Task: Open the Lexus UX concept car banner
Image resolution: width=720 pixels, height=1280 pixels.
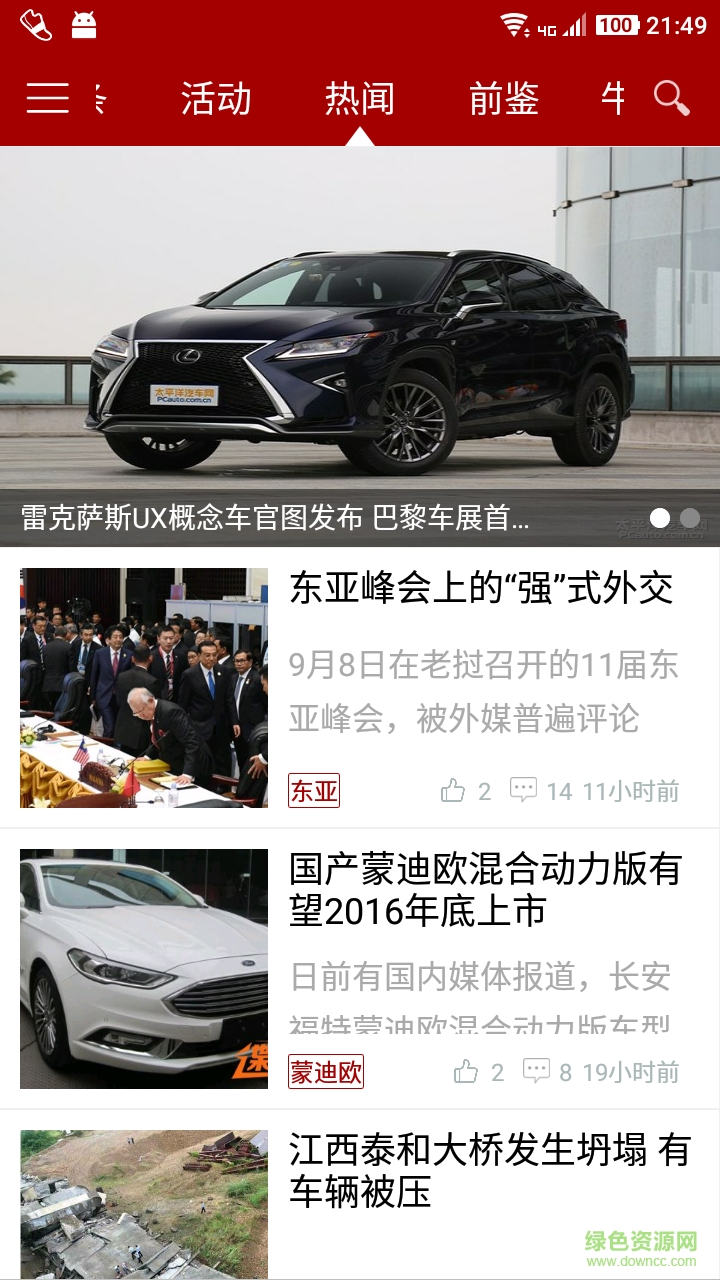Action: [x=360, y=340]
